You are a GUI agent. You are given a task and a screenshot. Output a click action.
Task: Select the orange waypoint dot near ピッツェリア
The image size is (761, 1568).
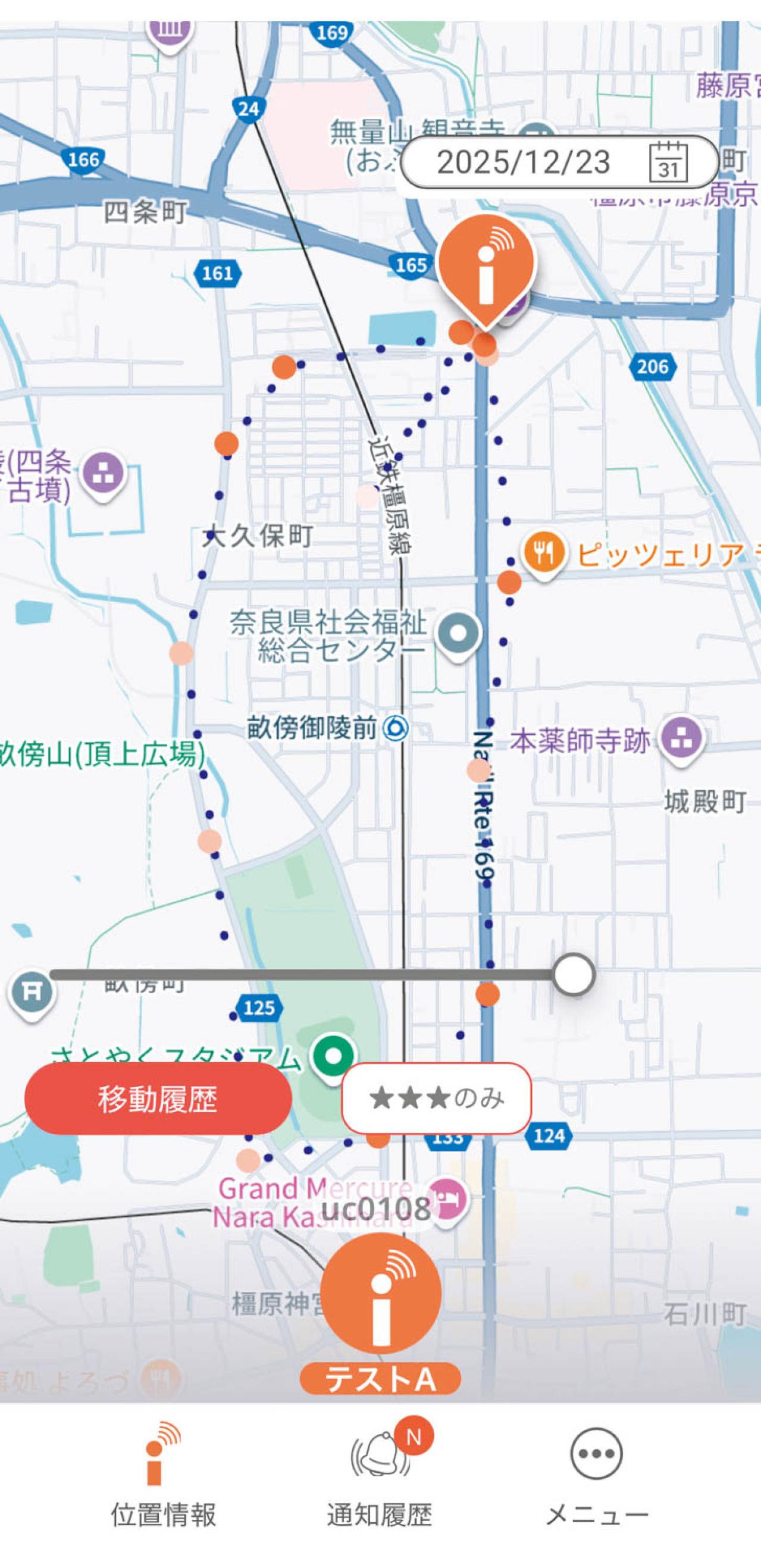[509, 583]
